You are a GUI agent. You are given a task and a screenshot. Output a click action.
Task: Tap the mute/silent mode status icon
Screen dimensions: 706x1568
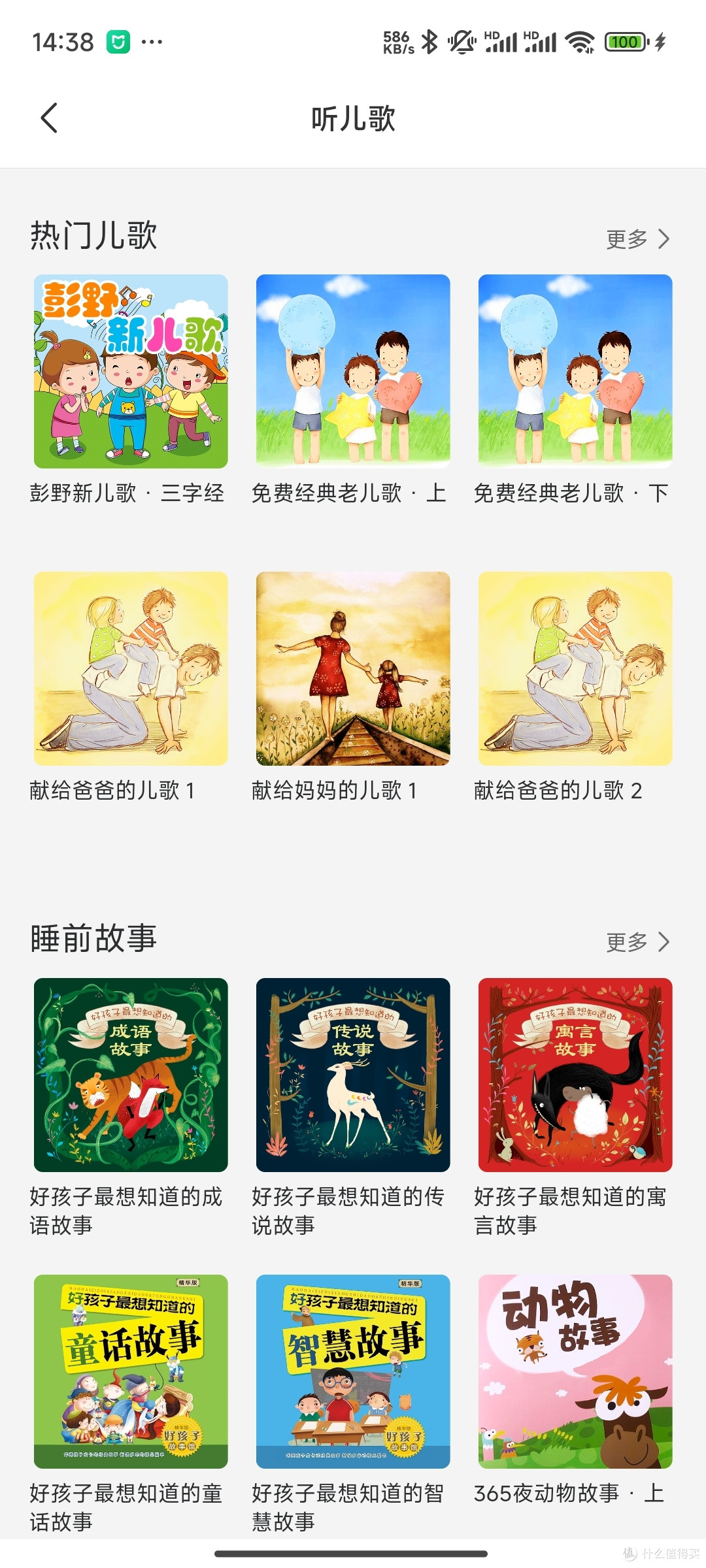(462, 42)
